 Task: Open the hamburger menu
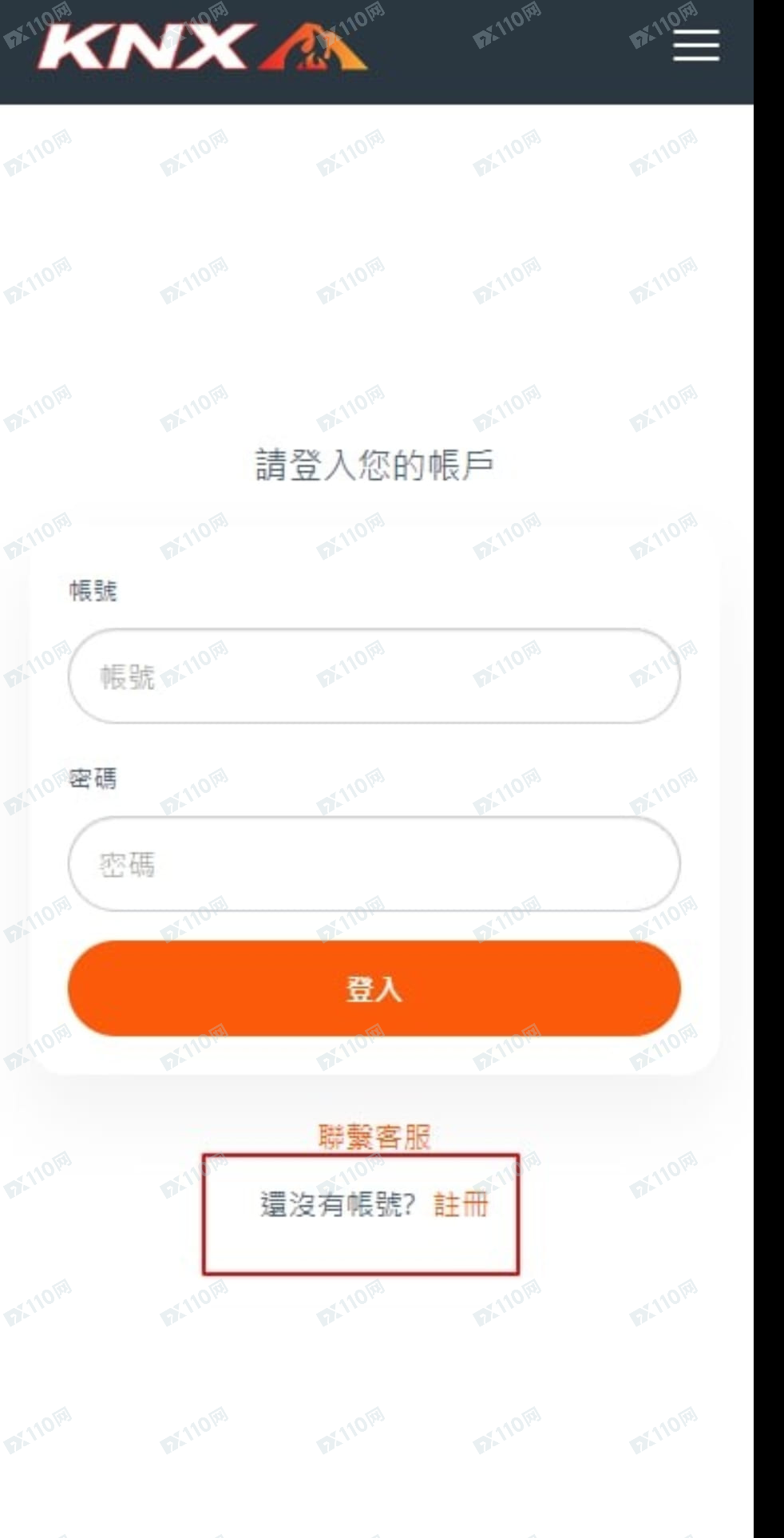(696, 45)
